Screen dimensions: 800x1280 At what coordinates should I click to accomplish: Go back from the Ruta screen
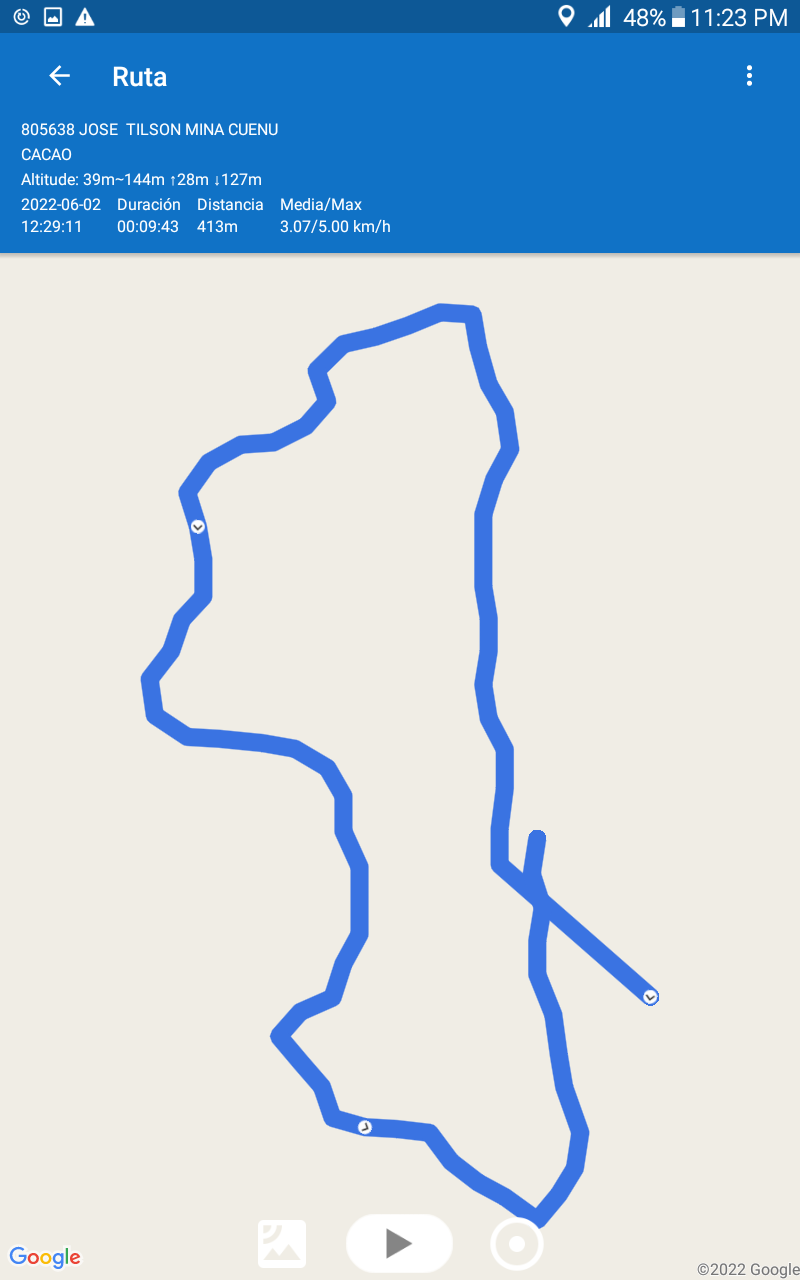[x=59, y=76]
